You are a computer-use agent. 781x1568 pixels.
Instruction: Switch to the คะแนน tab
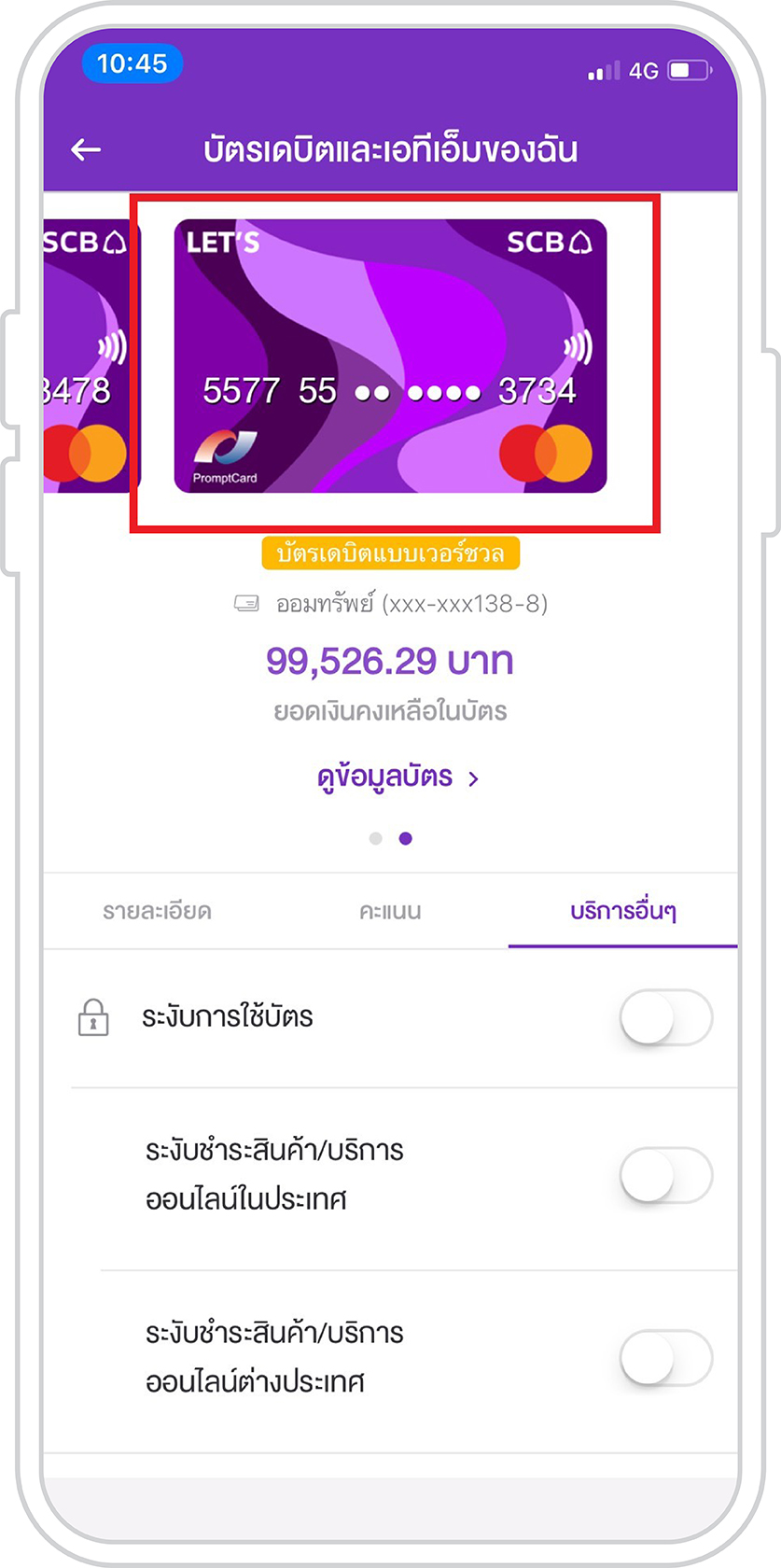(390, 911)
